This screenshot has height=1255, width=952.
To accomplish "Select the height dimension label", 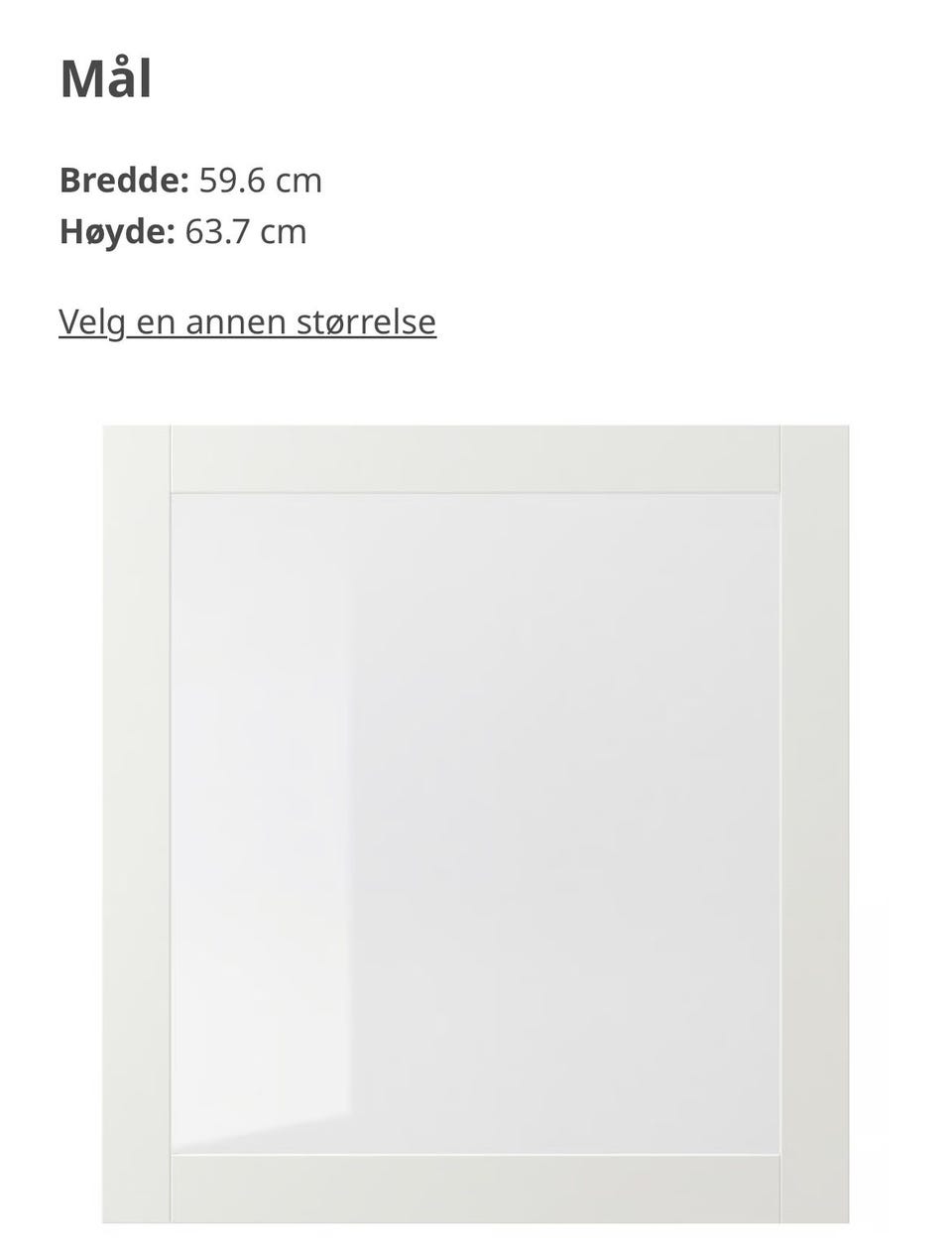I will click(181, 232).
